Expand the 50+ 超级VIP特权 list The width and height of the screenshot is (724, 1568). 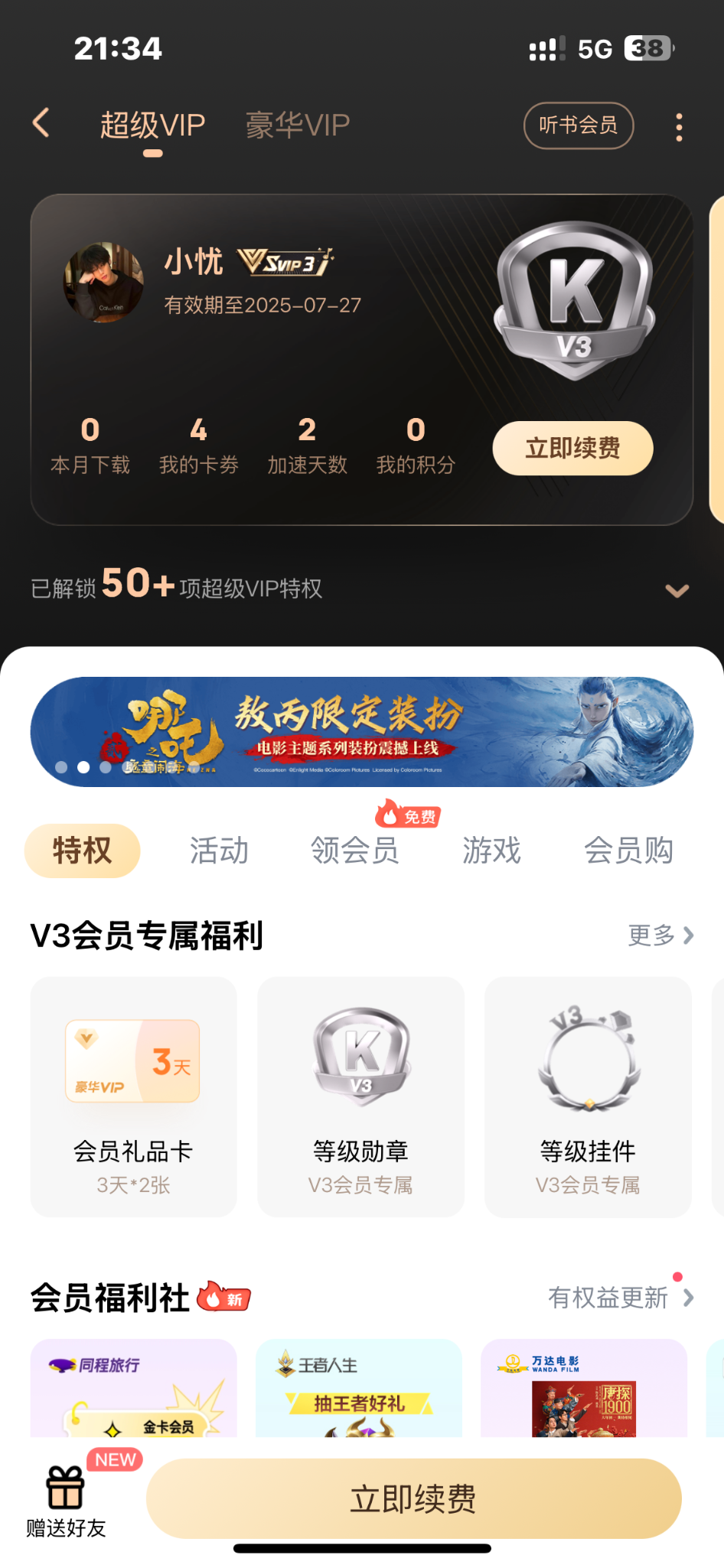tap(677, 590)
